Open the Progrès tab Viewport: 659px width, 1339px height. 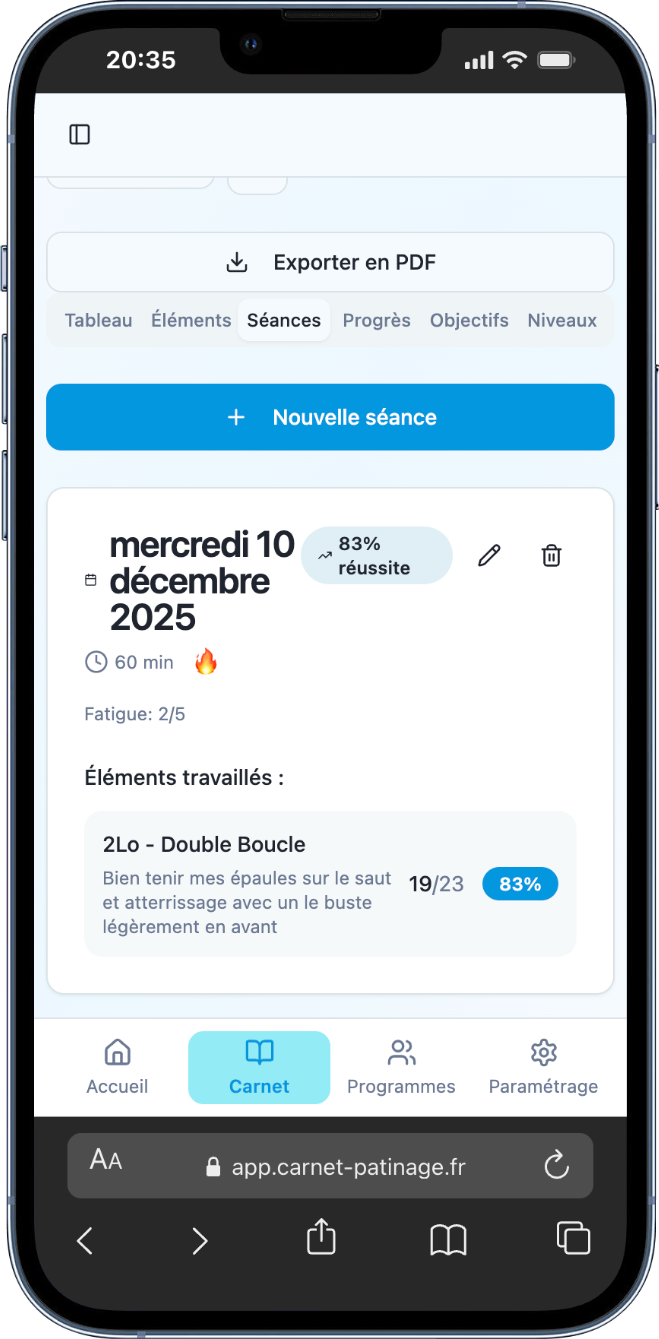pyautogui.click(x=376, y=320)
